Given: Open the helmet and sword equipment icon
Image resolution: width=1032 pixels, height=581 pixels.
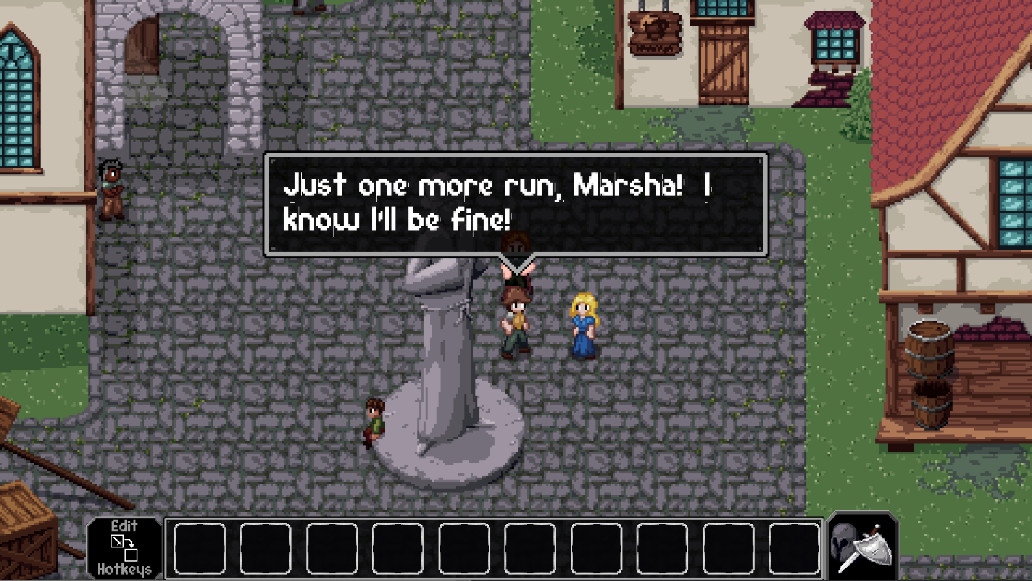Looking at the screenshot, I should tap(861, 547).
